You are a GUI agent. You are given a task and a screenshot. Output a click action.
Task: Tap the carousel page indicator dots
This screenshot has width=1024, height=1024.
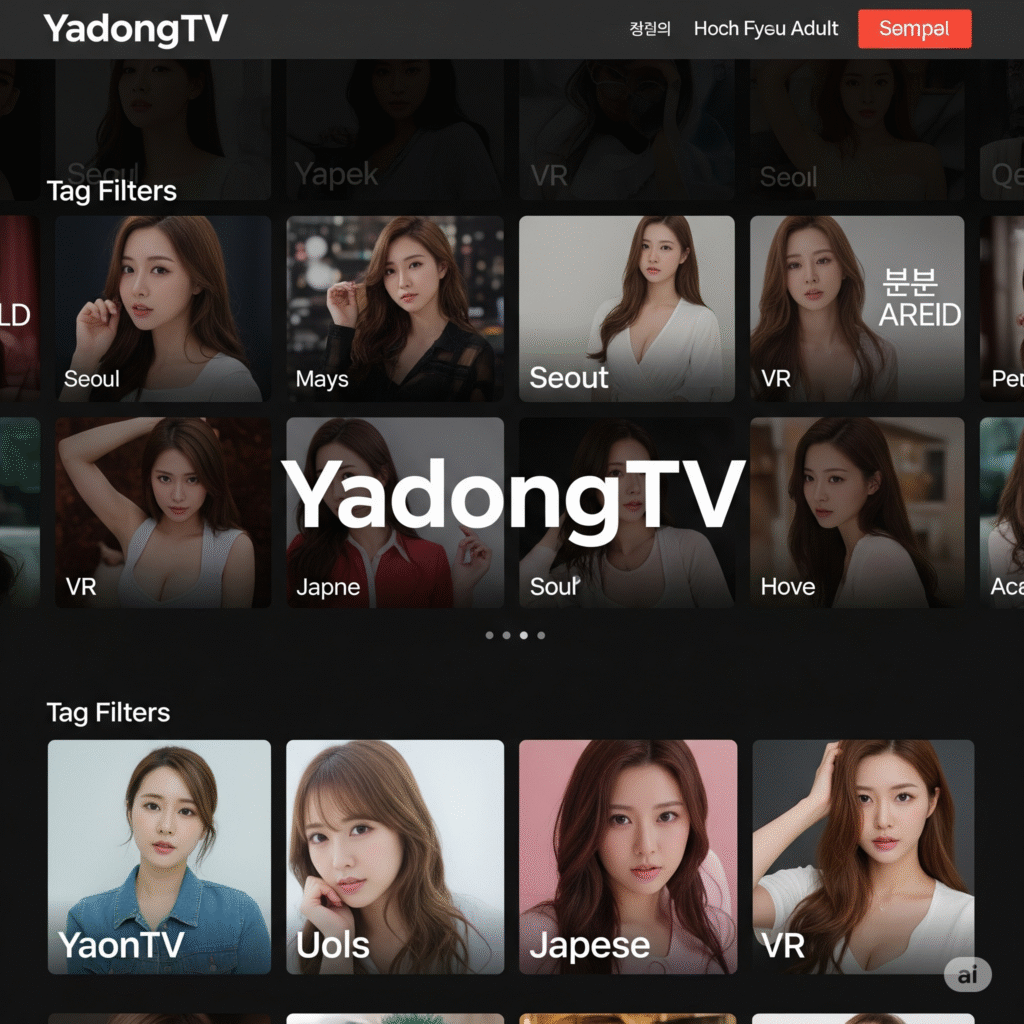[x=515, y=635]
